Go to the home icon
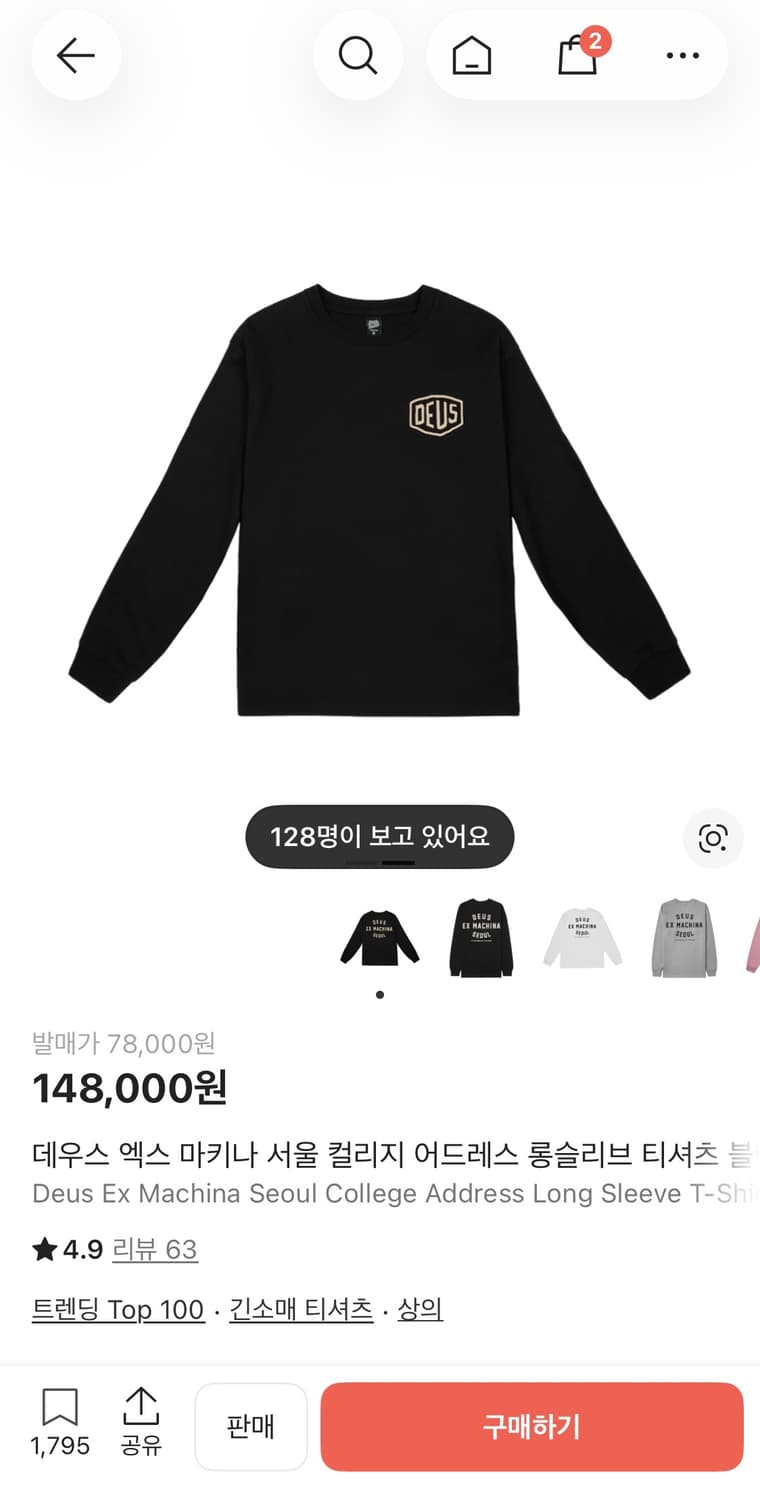Image resolution: width=760 pixels, height=1500 pixels. [x=472, y=57]
